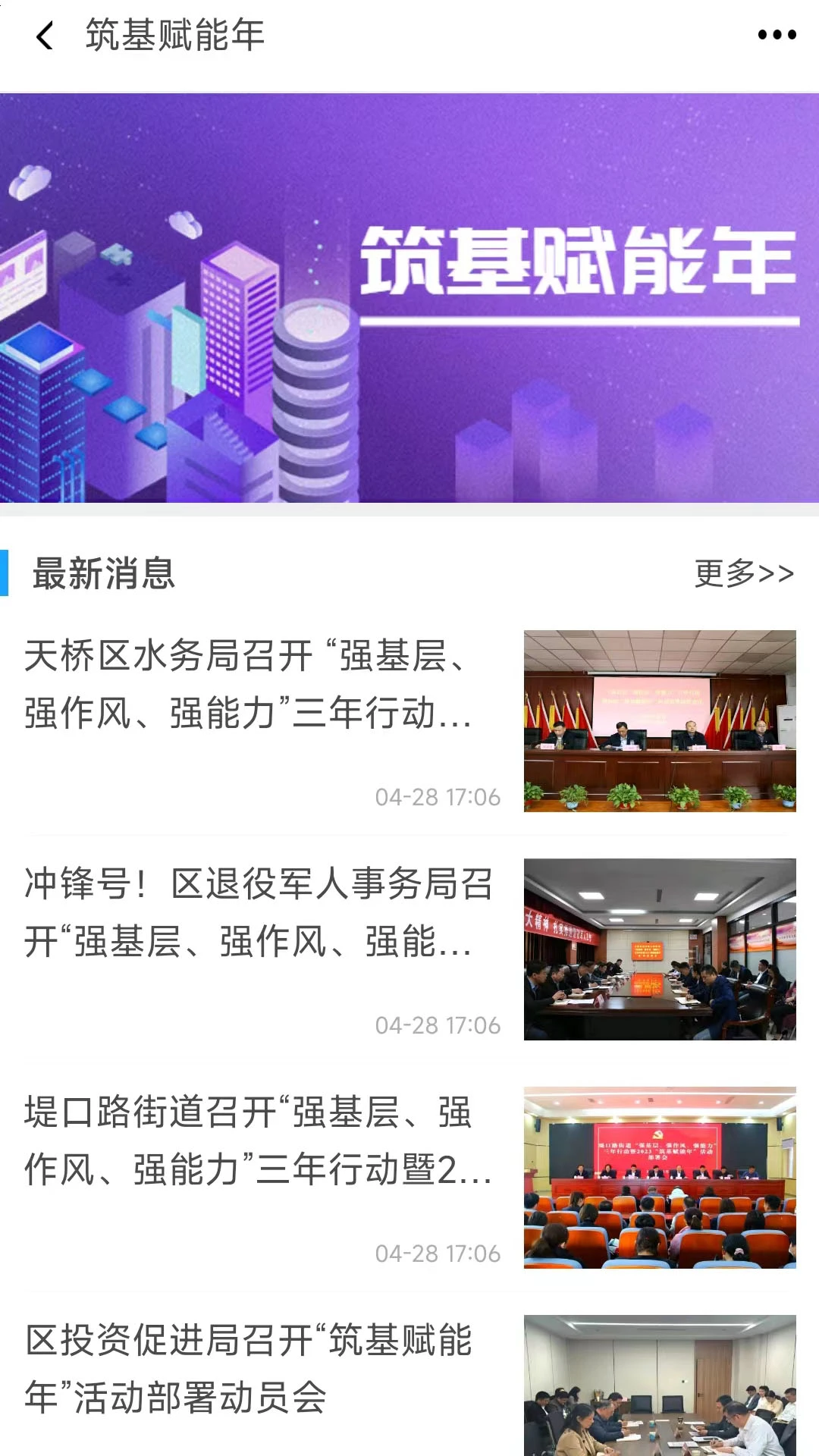The image size is (819, 1456).
Task: Tap the white underline in the banner
Action: point(580,322)
